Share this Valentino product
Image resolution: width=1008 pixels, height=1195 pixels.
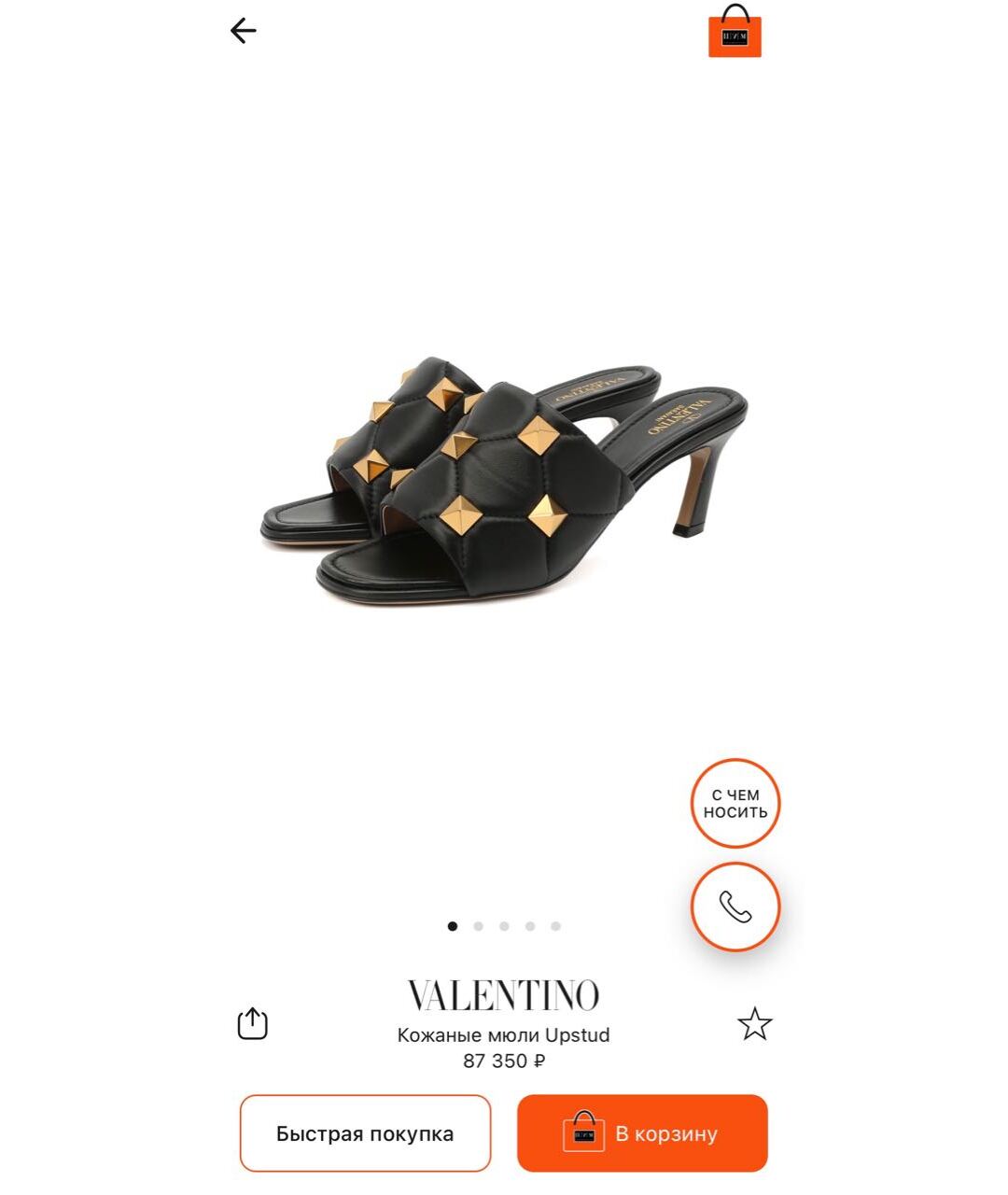(x=253, y=1024)
